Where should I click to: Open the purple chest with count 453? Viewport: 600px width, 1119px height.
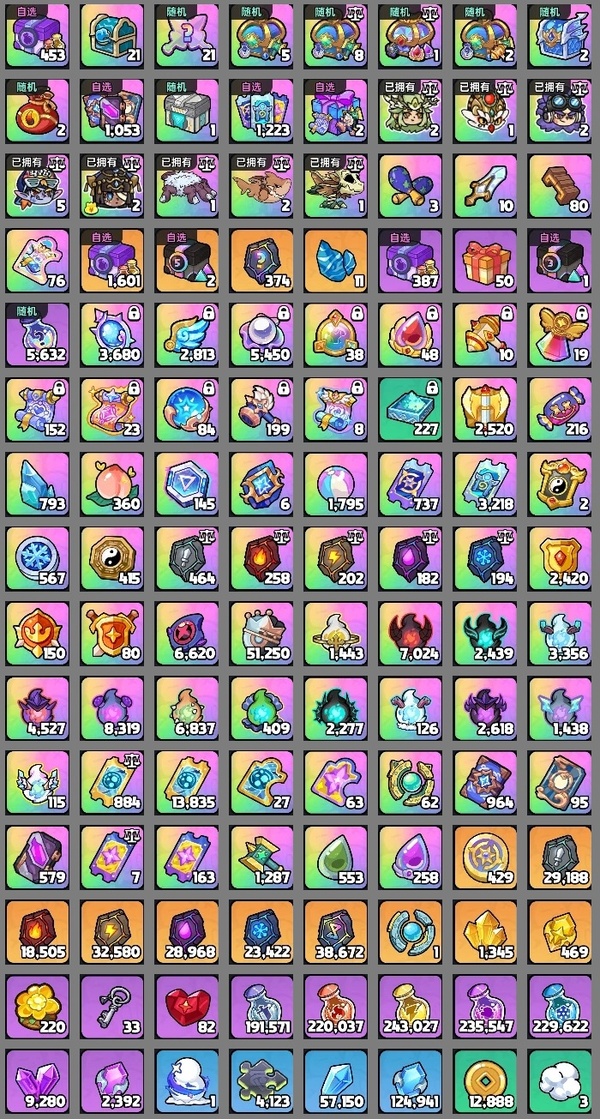pyautogui.click(x=37, y=33)
